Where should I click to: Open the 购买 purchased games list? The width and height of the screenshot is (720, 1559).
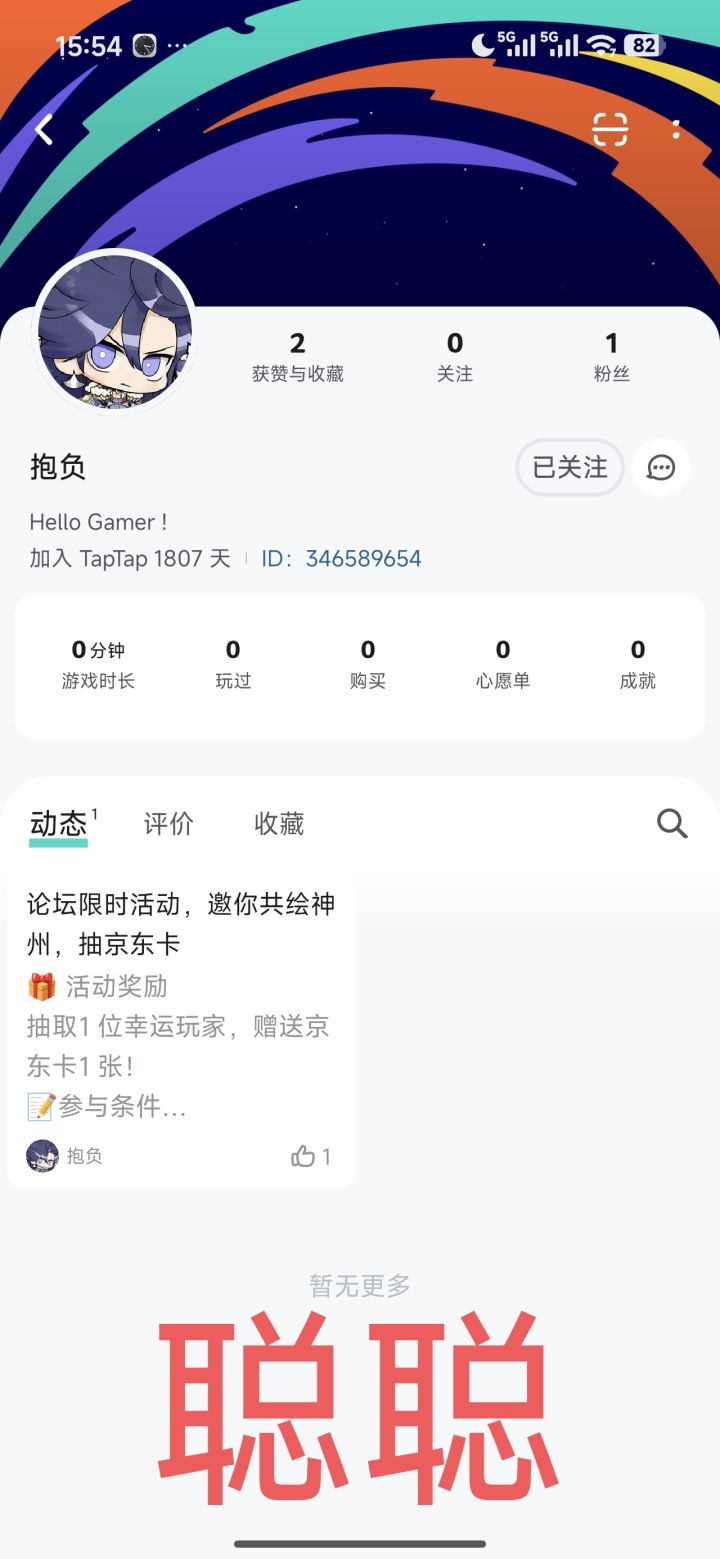point(368,665)
